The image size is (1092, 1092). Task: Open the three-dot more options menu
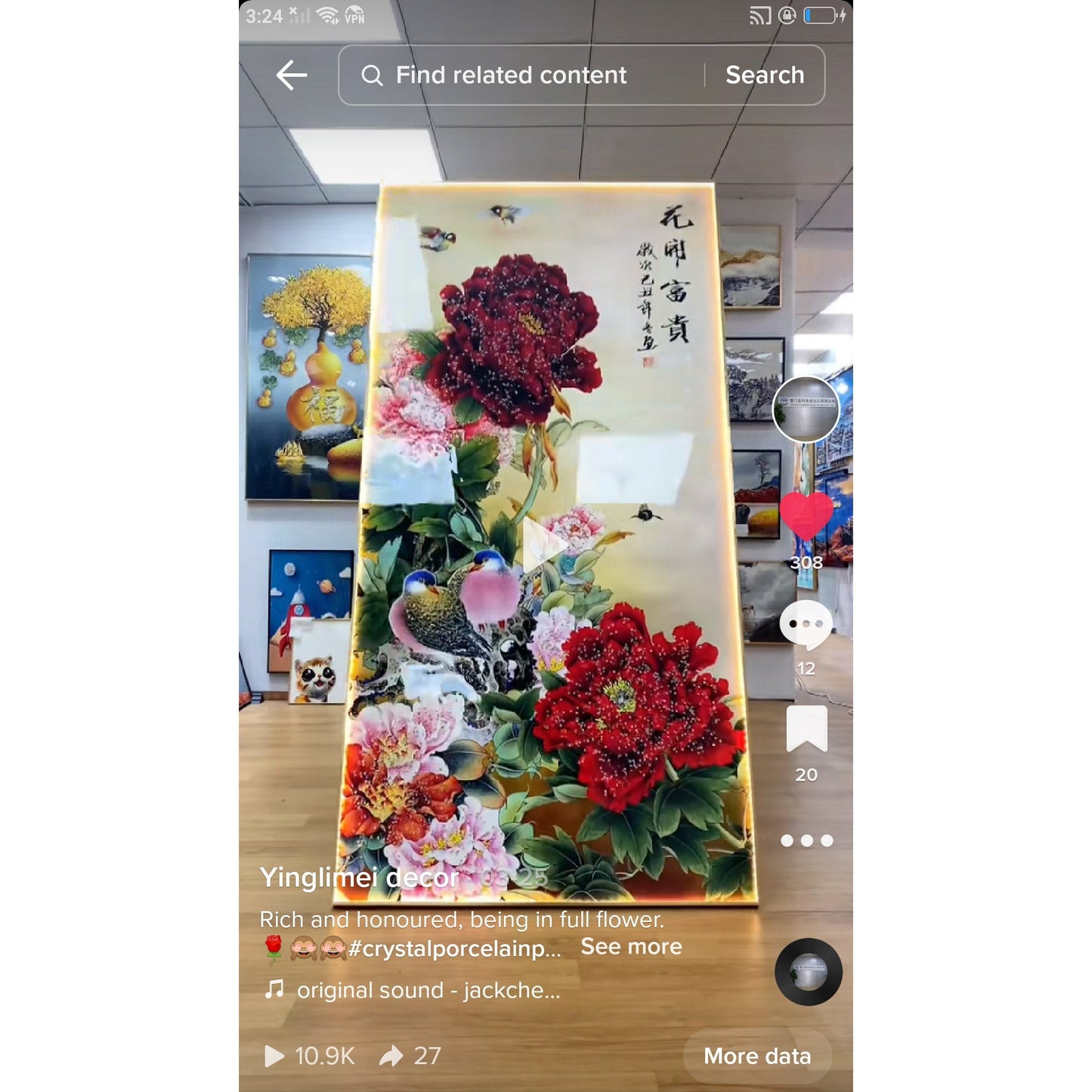(x=806, y=840)
